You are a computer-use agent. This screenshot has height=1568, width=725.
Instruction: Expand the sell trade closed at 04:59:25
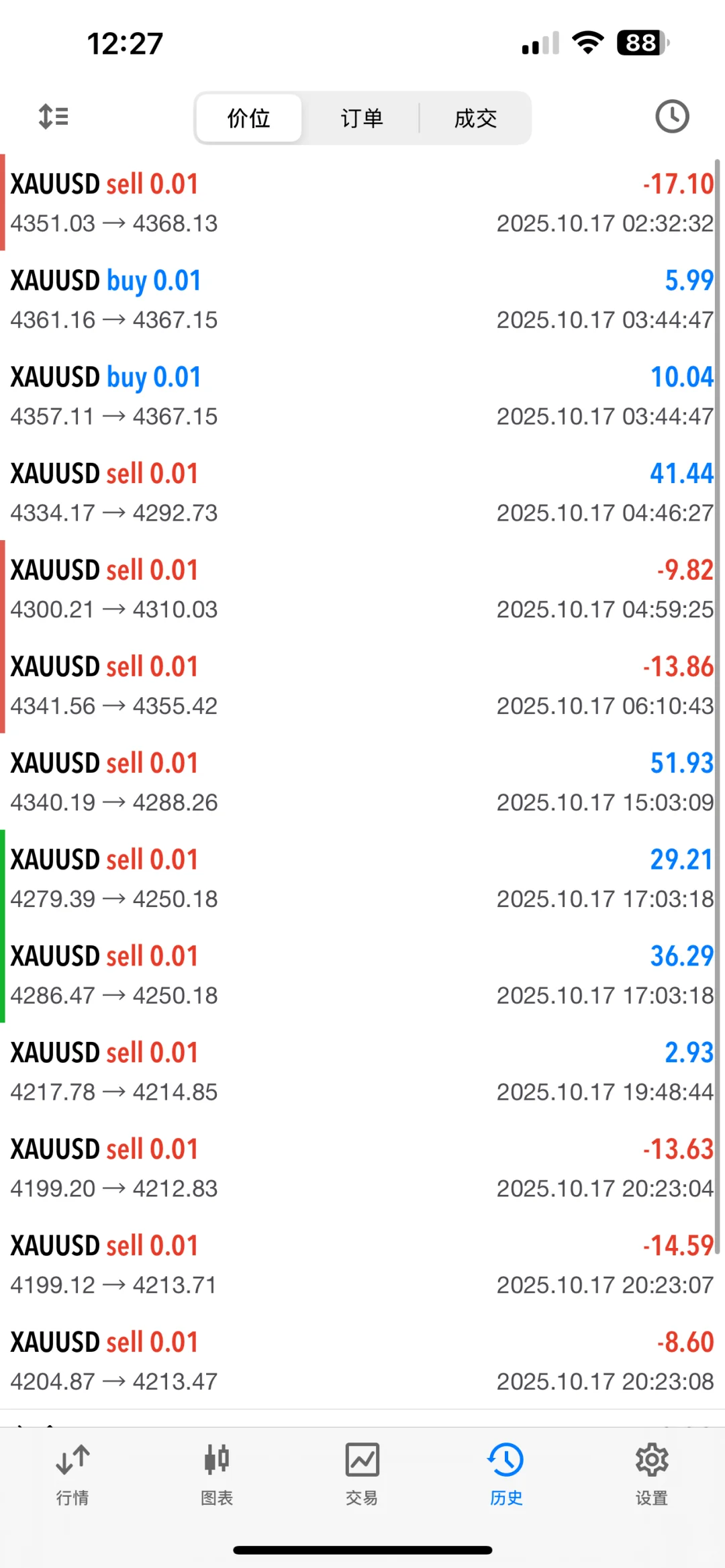[362, 589]
